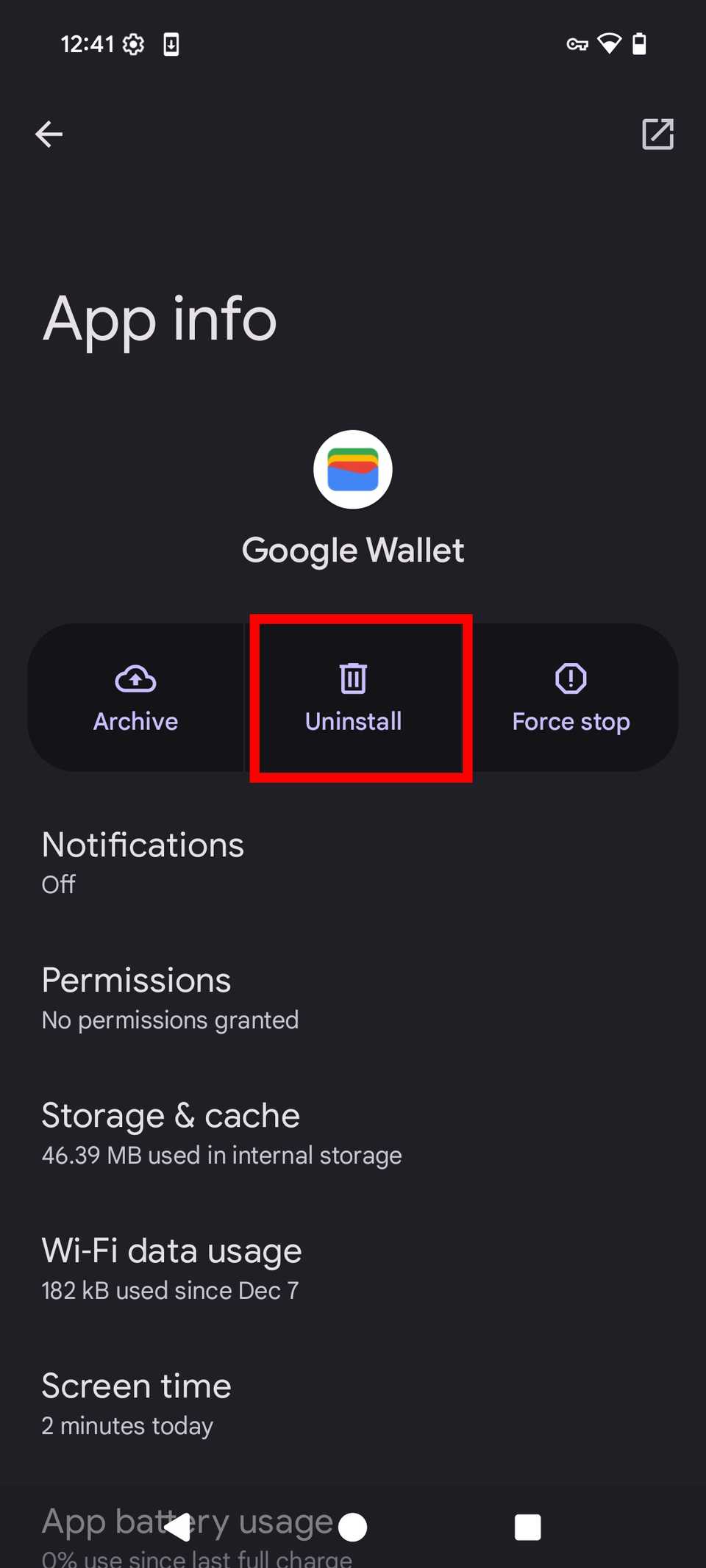Tap the settings gear in the status bar
This screenshot has width=706, height=1568.
(x=134, y=44)
